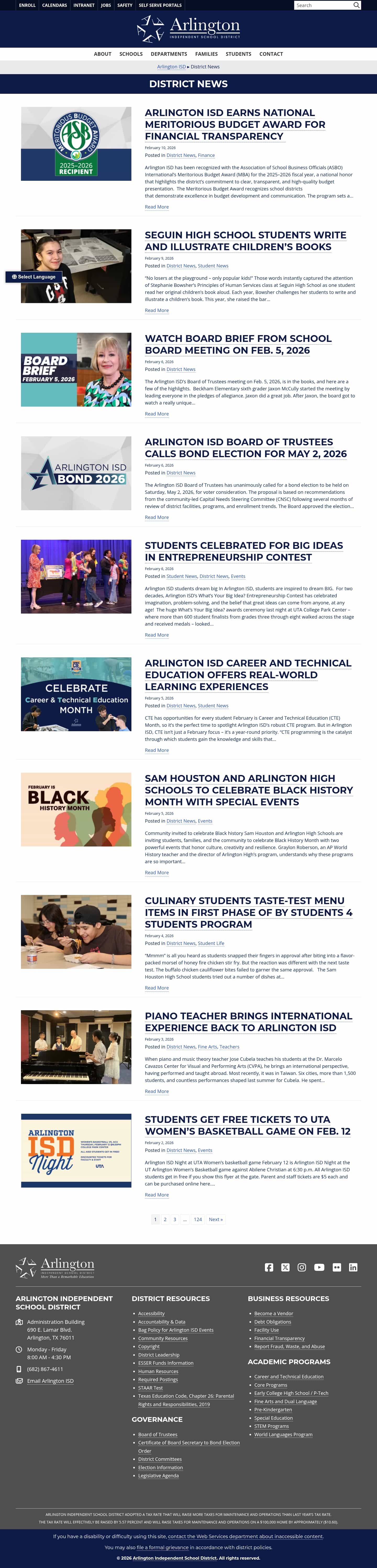Visit the YouTube channel icon in footer
The image size is (377, 1568).
pos(319,1267)
